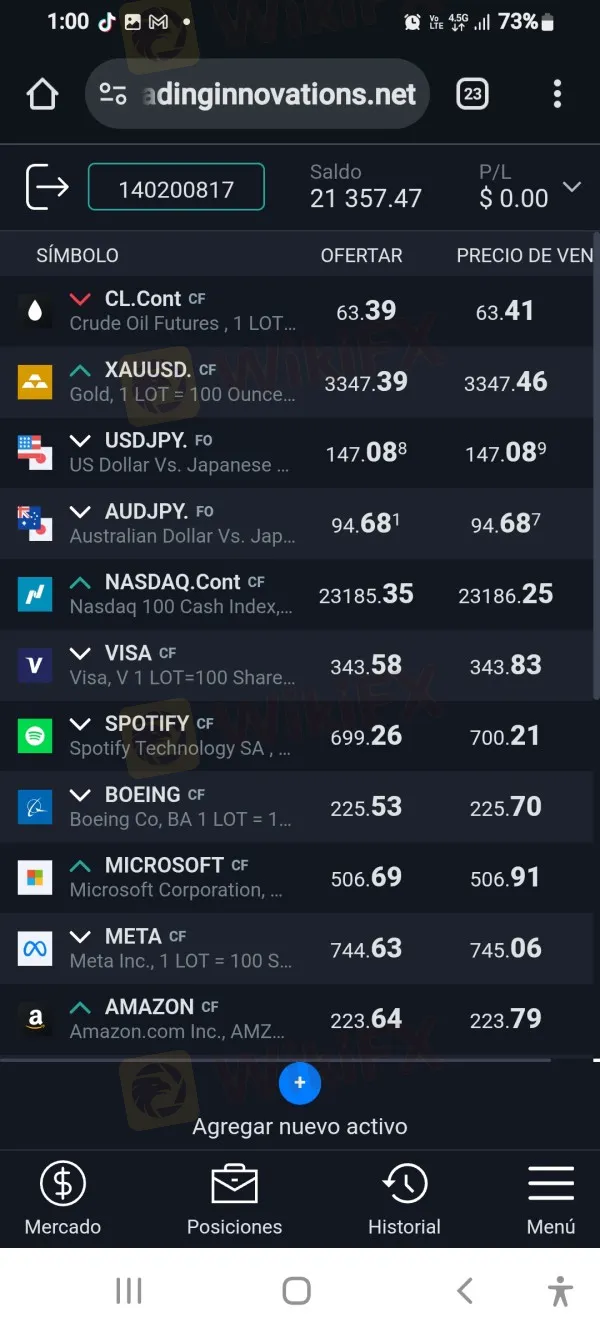
Task: Switch to the Posiciones tab
Action: [x=235, y=1200]
